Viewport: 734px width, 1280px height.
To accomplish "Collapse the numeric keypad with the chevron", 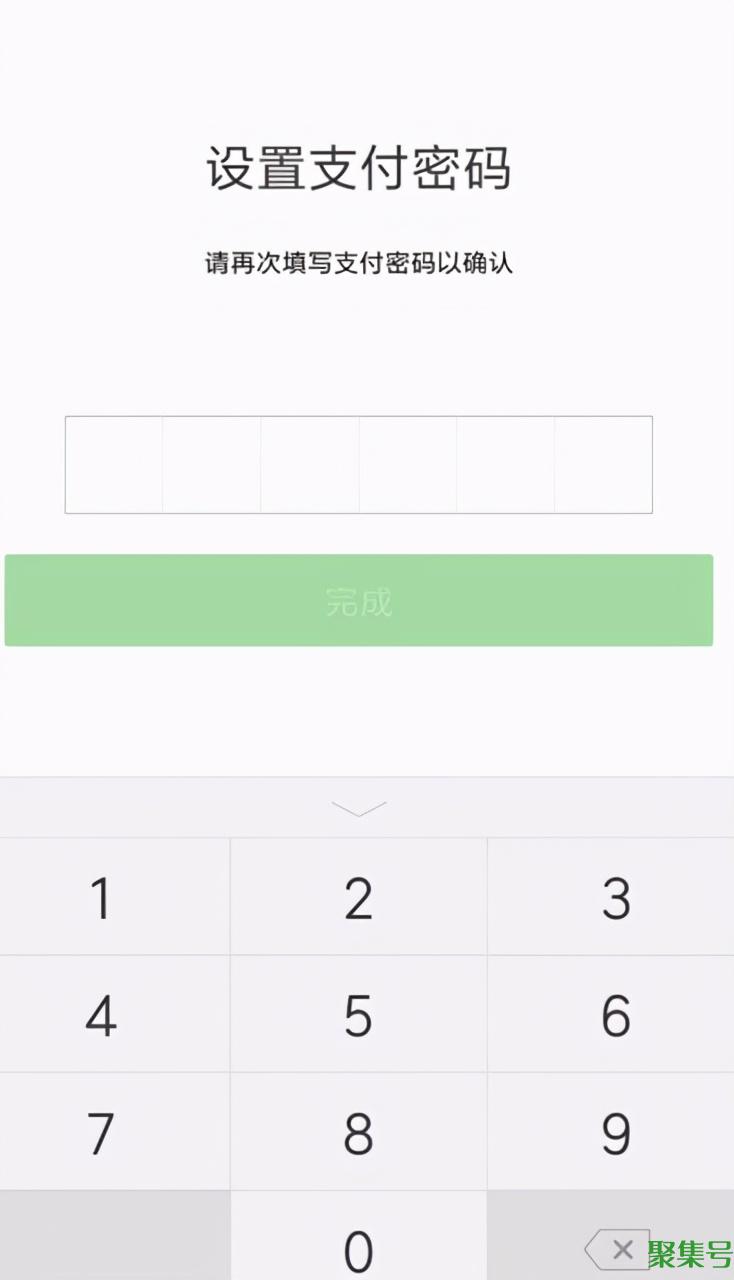I will click(x=358, y=808).
